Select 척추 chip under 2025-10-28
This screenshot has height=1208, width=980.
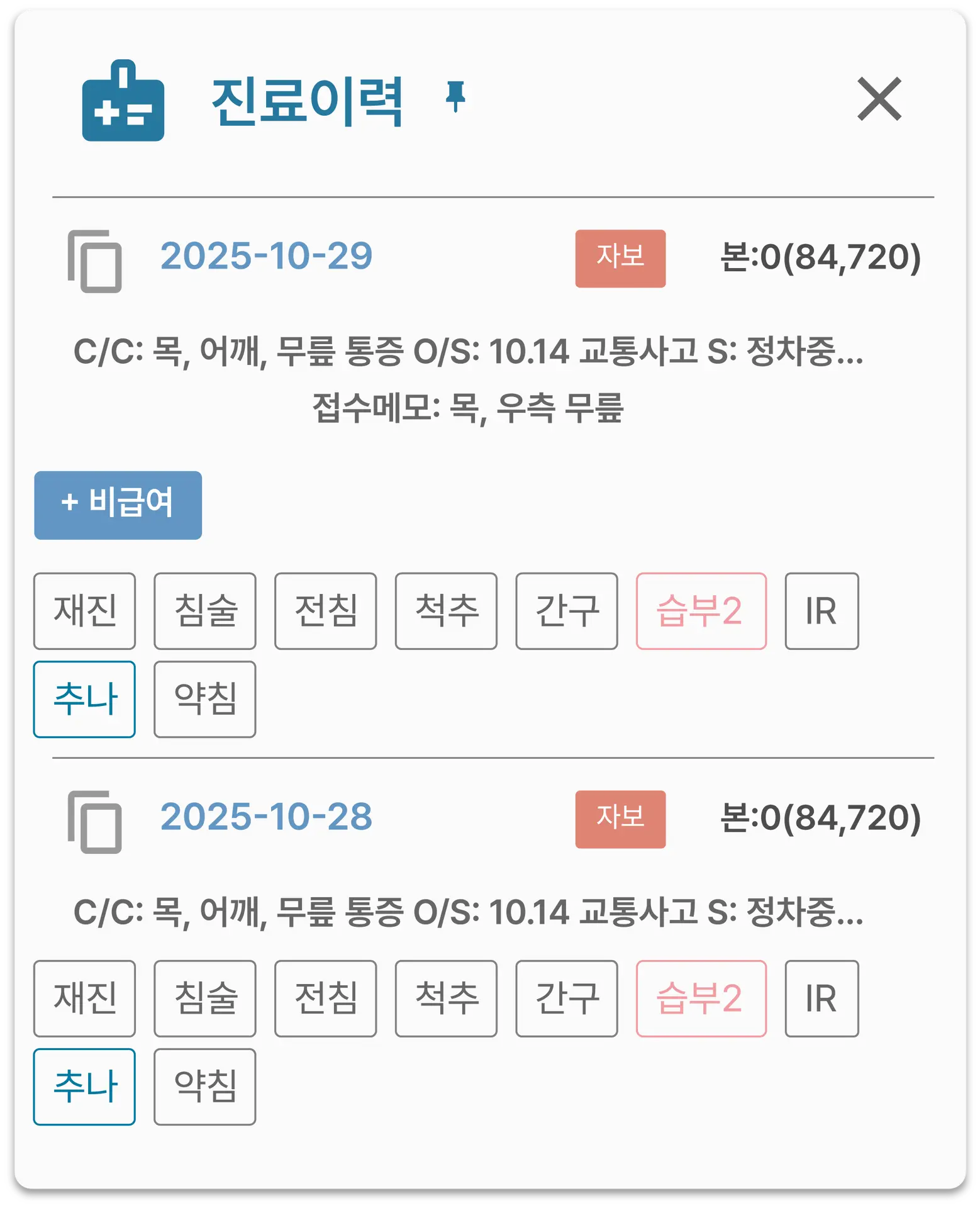(x=446, y=998)
